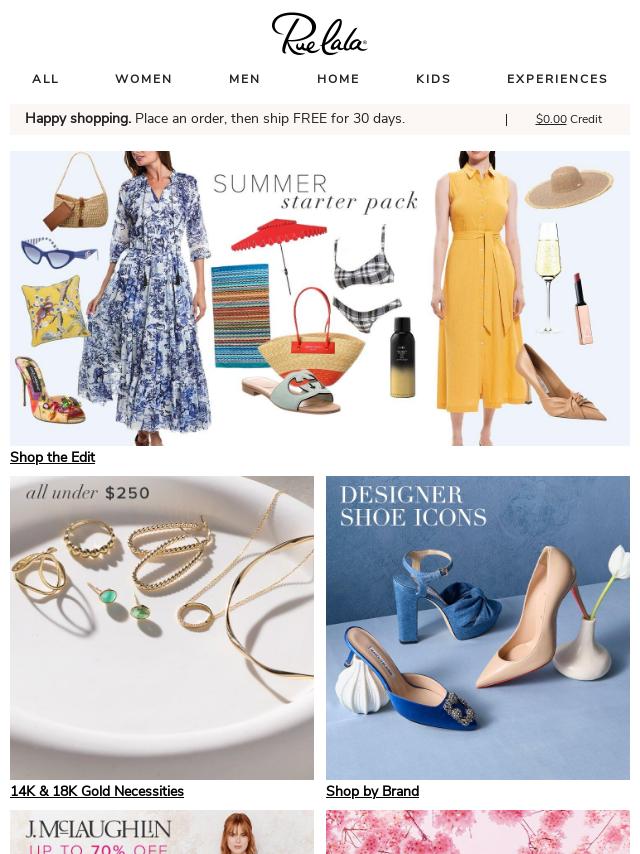Tap the Shop by Brand link
This screenshot has width=640, height=854.
372,791
